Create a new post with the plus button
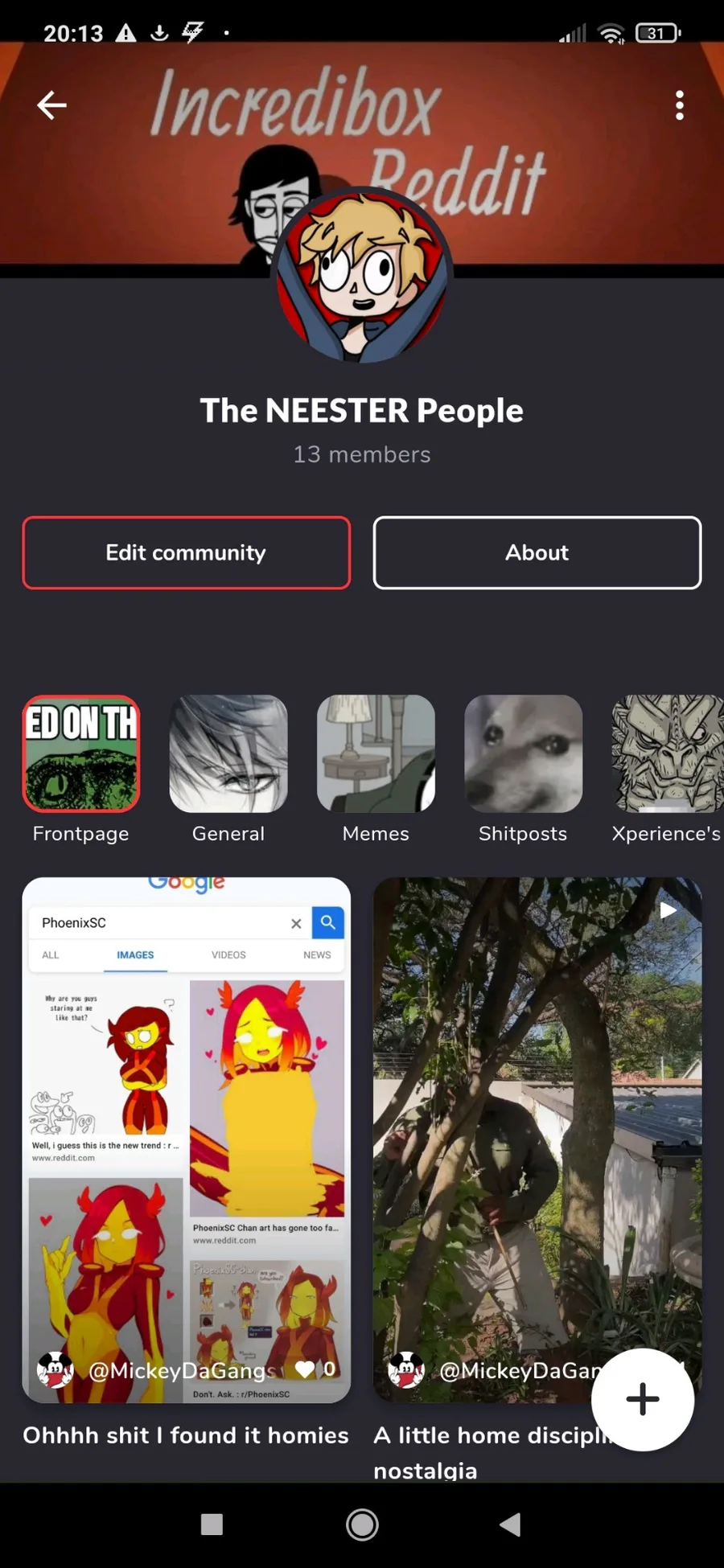The image size is (724, 1568). pyautogui.click(x=643, y=1399)
